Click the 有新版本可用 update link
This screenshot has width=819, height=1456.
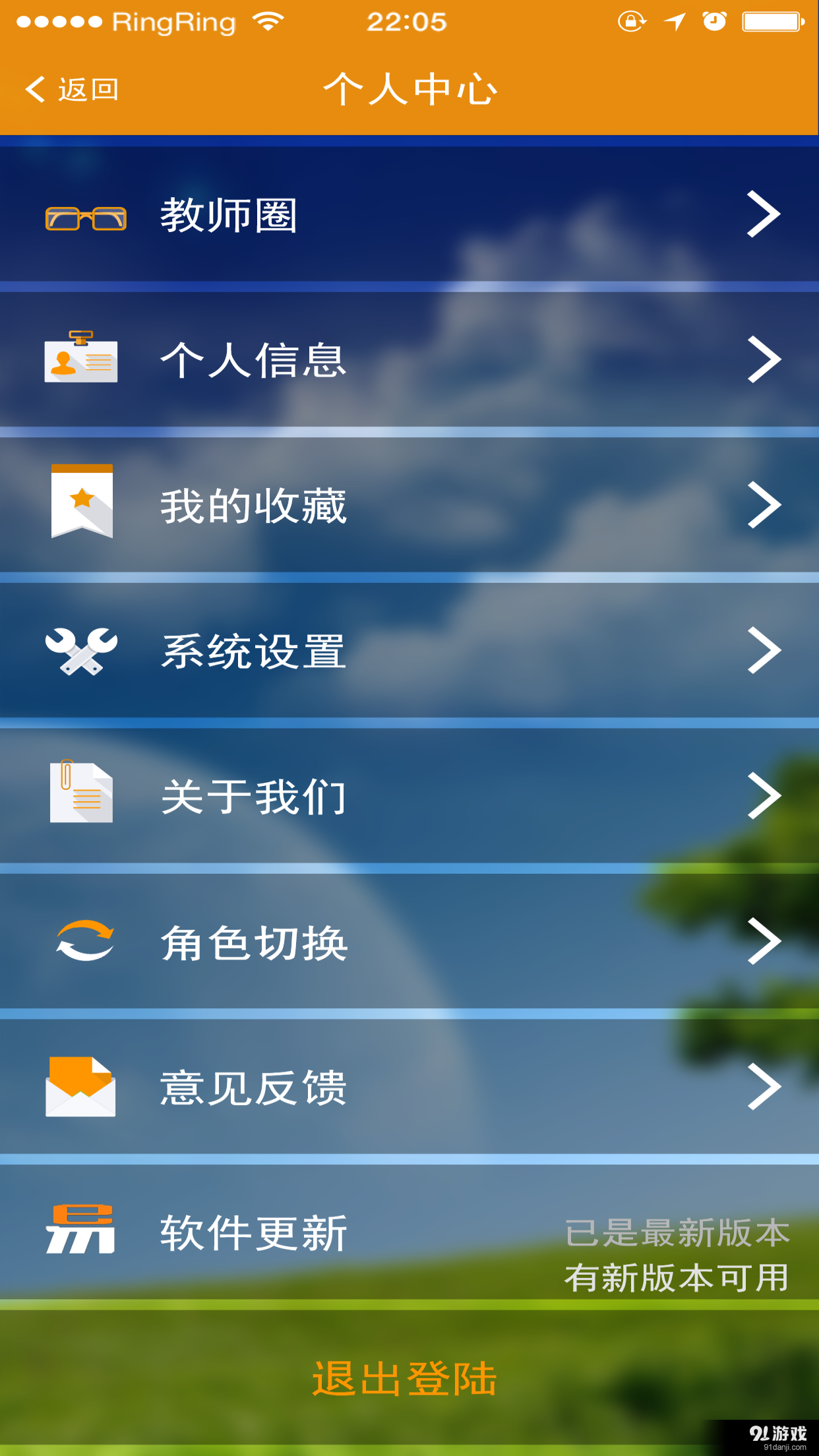click(678, 1278)
